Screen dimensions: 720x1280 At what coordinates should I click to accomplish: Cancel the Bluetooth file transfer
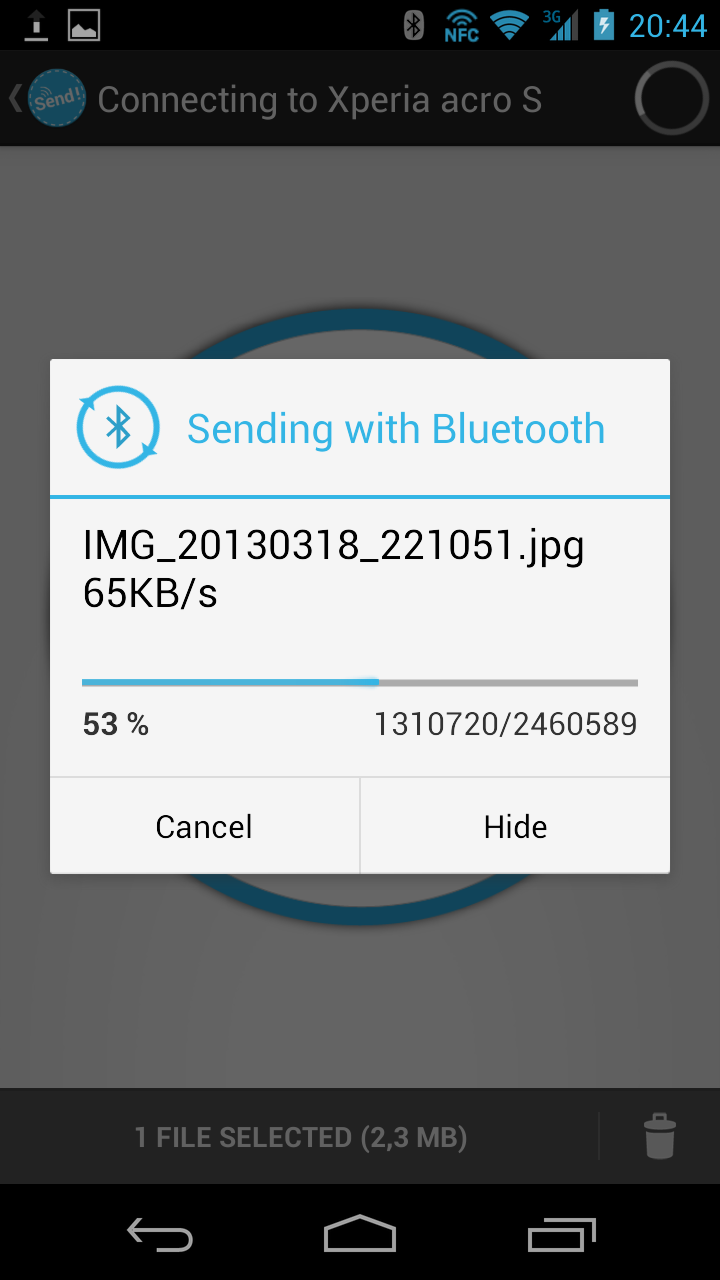(x=204, y=826)
